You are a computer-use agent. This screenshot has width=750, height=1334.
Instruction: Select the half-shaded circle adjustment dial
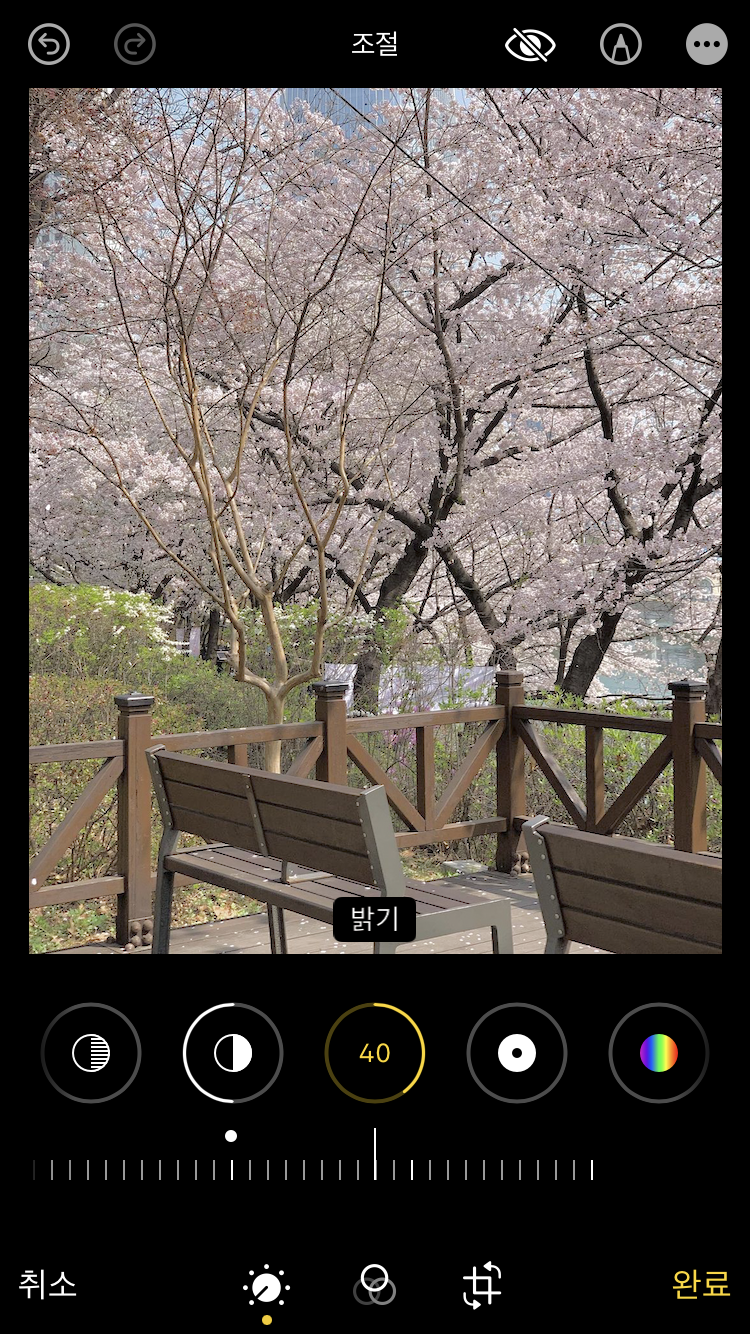click(91, 1053)
